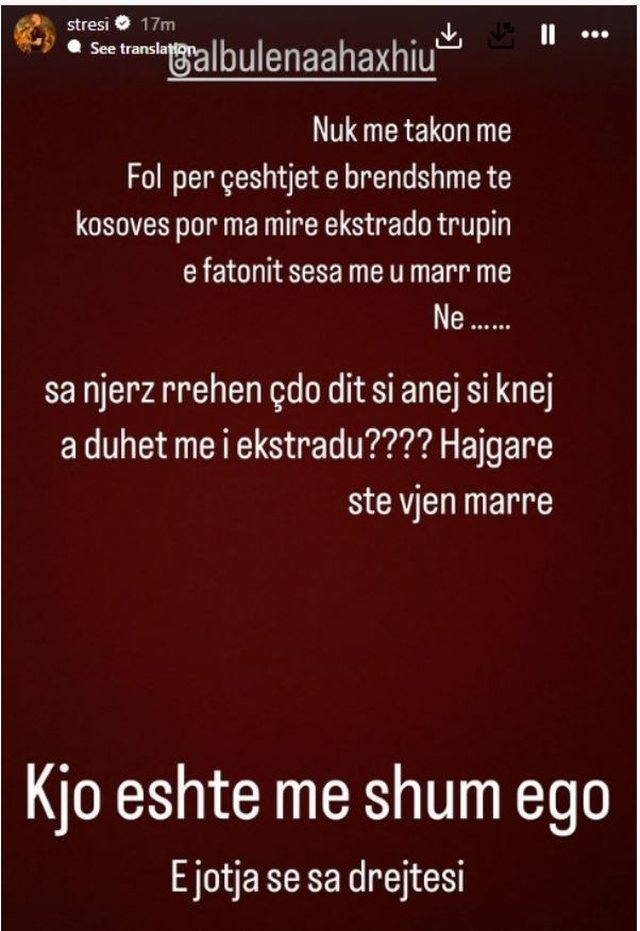Screen dimensions: 640x931
Task: Open the @albulenaahaxhiu mention
Action: coord(302,61)
